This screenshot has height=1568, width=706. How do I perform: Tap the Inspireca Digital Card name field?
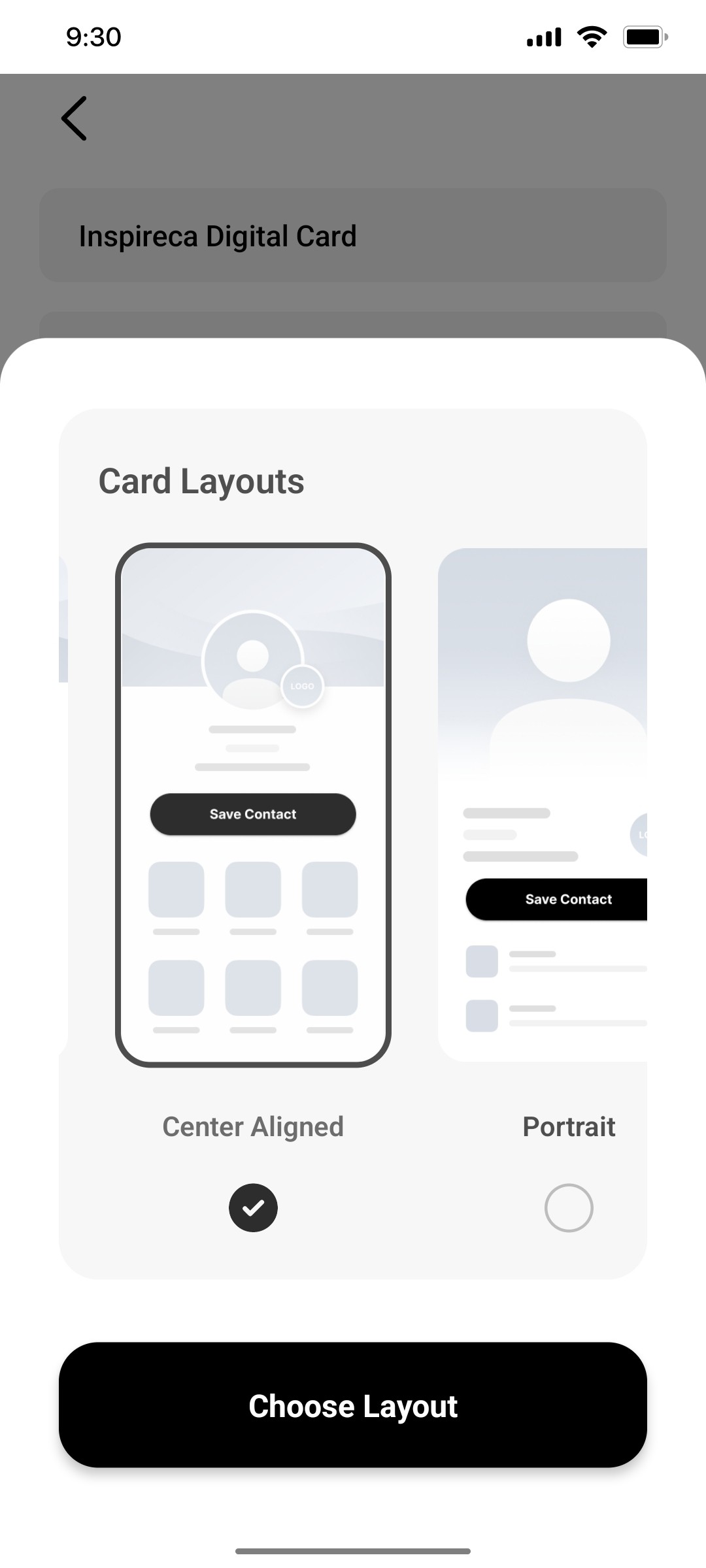[353, 236]
